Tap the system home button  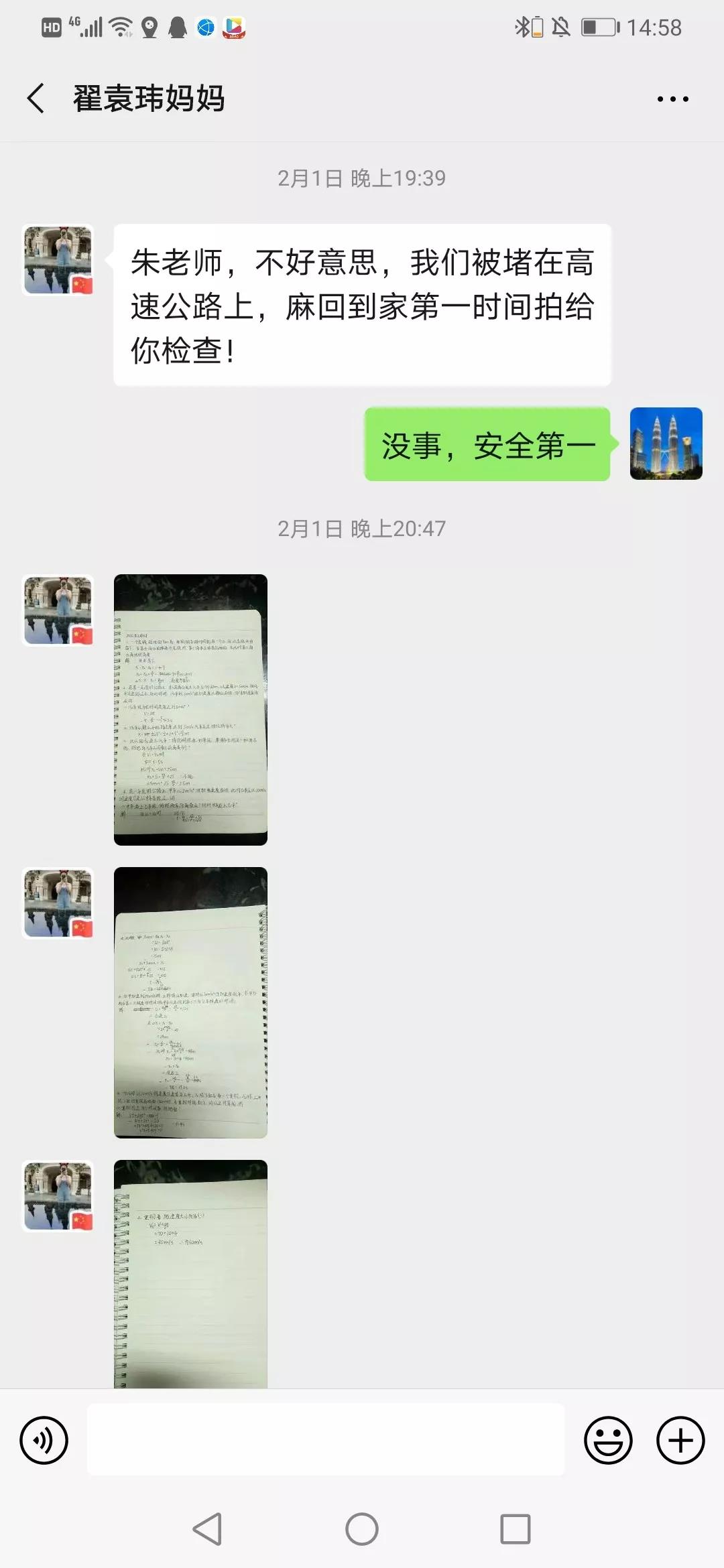362,1529
